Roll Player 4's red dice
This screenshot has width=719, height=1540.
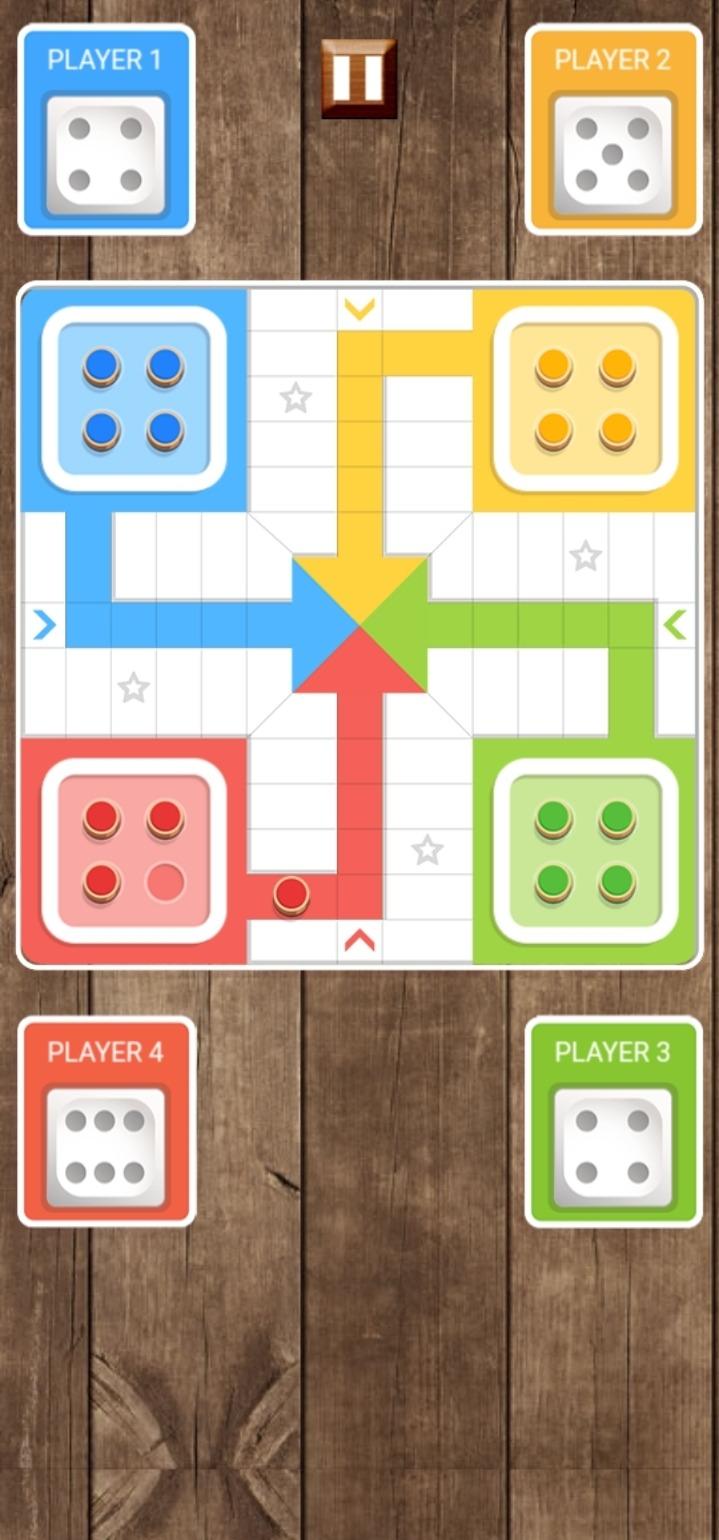(105, 1146)
